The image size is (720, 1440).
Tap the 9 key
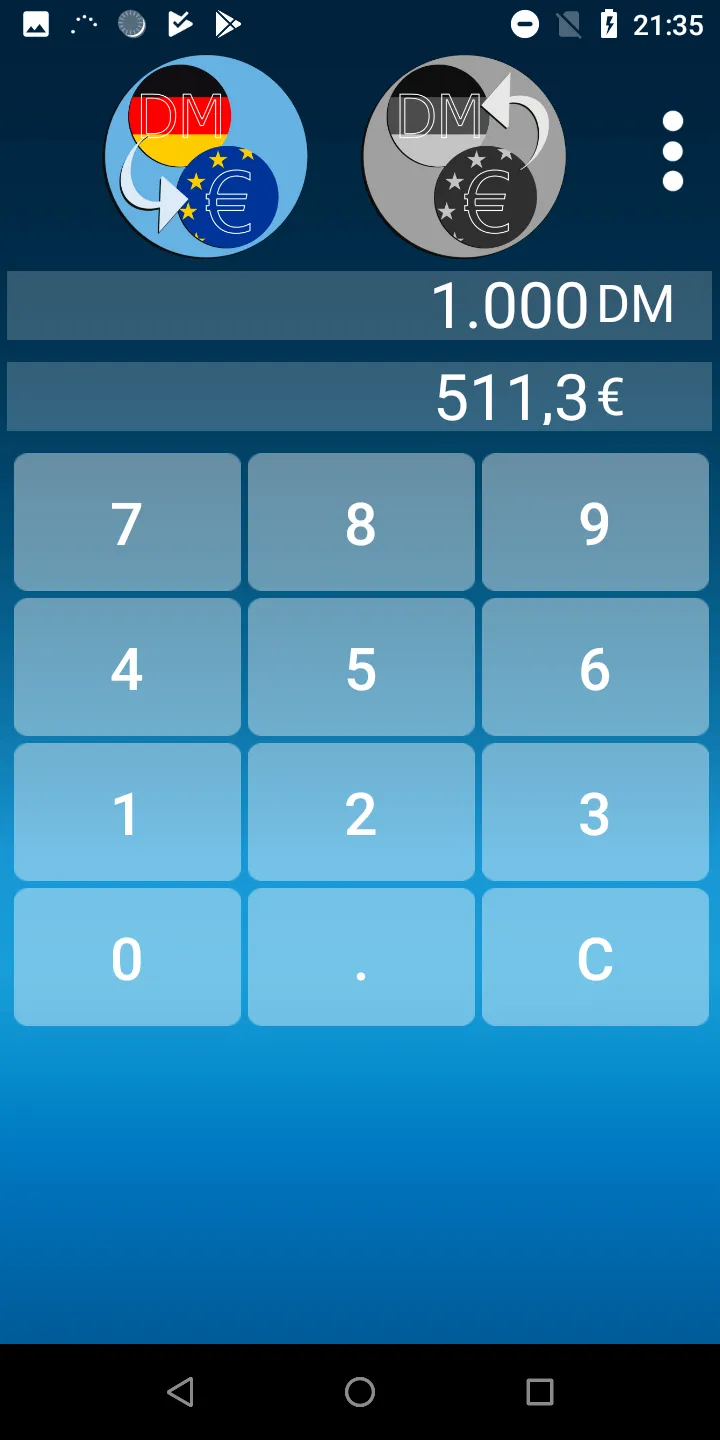point(595,522)
